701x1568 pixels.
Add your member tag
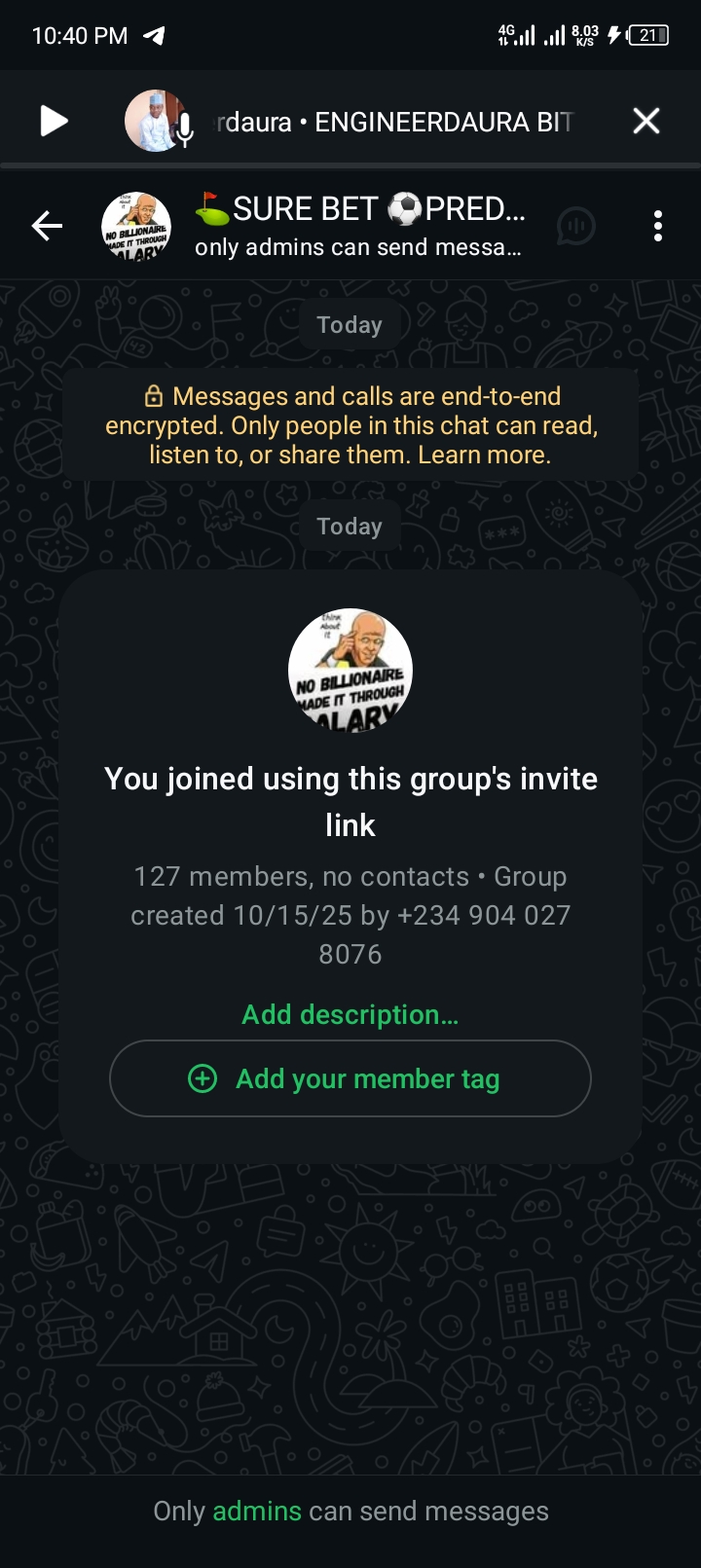(350, 1078)
